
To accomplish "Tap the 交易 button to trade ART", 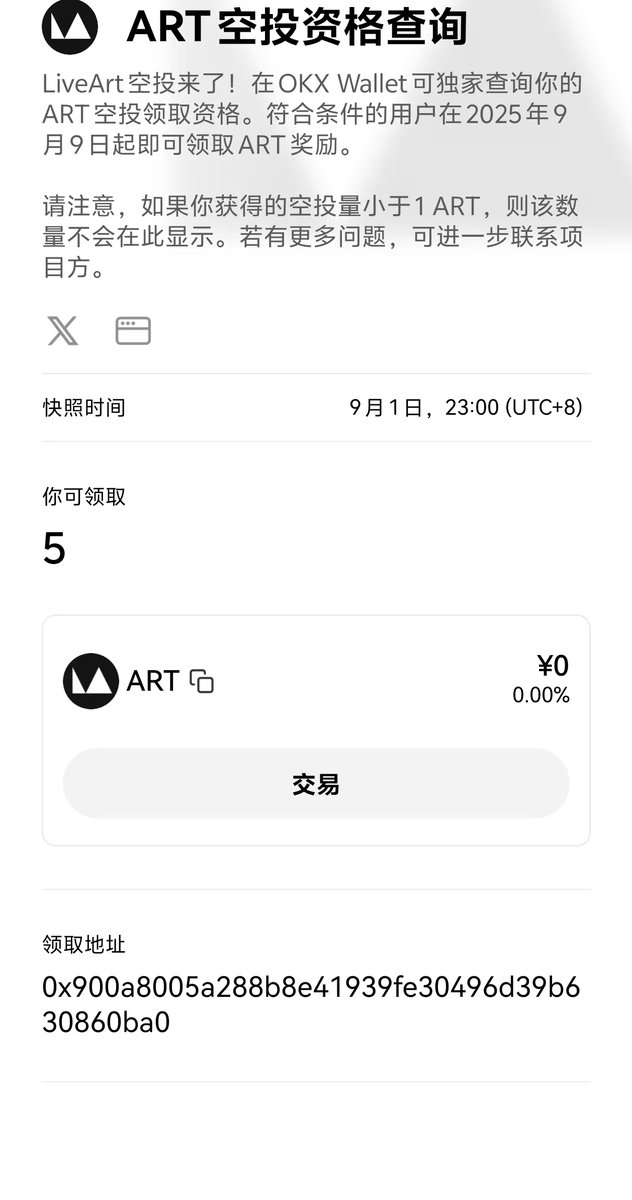I will tap(316, 784).
